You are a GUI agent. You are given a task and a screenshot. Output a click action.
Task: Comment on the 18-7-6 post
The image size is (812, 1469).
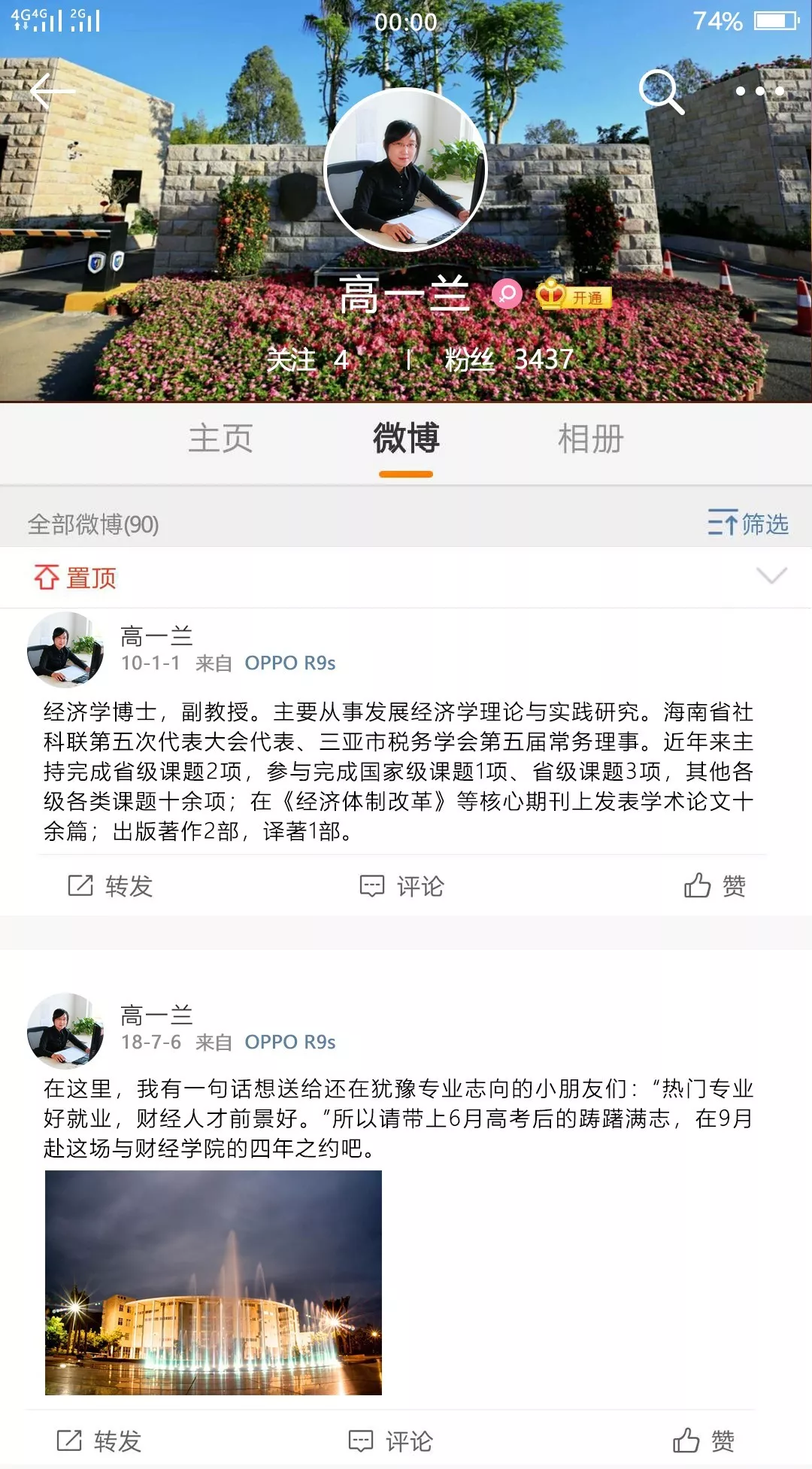[391, 1441]
